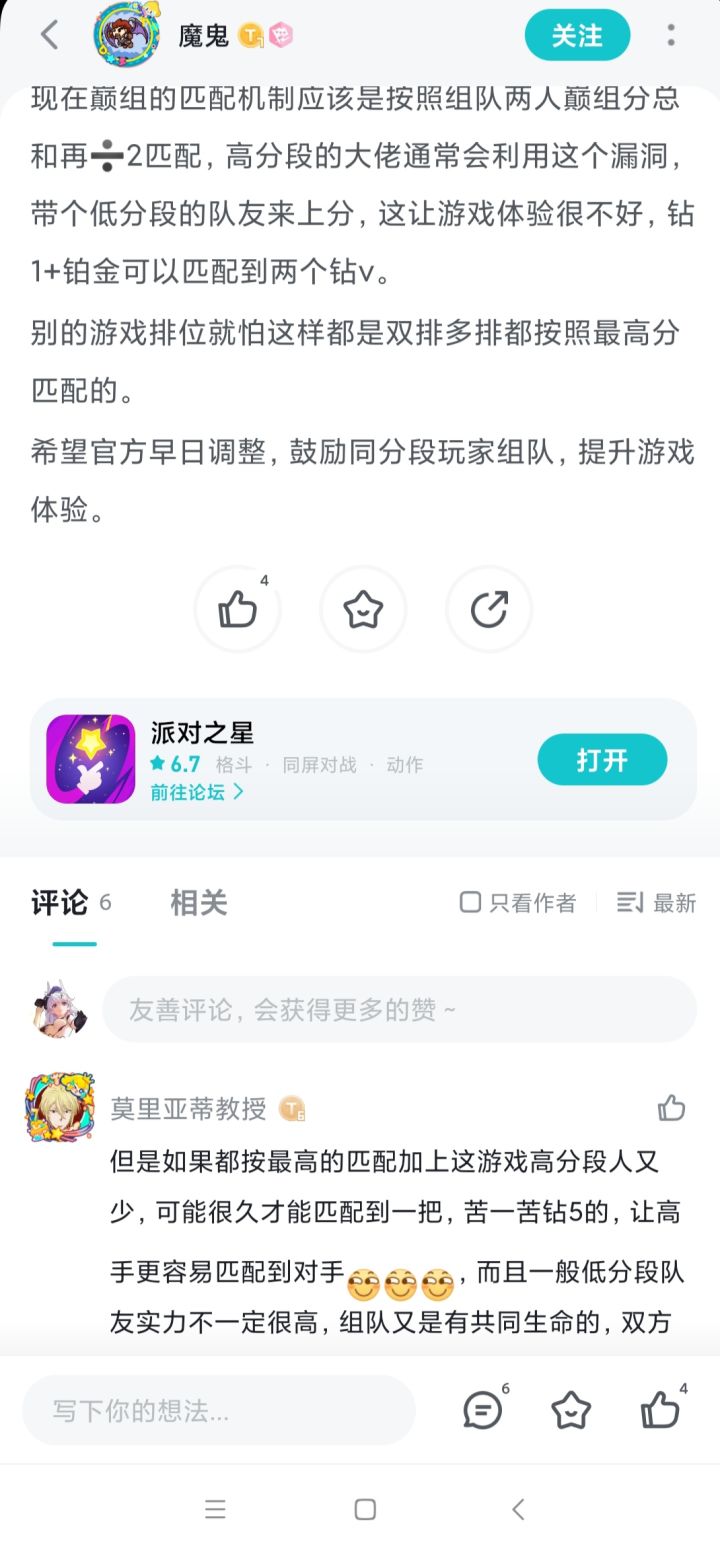720x1551 pixels.
Task: View the 6 comments via the bubble icon
Action: pyautogui.click(x=482, y=1410)
